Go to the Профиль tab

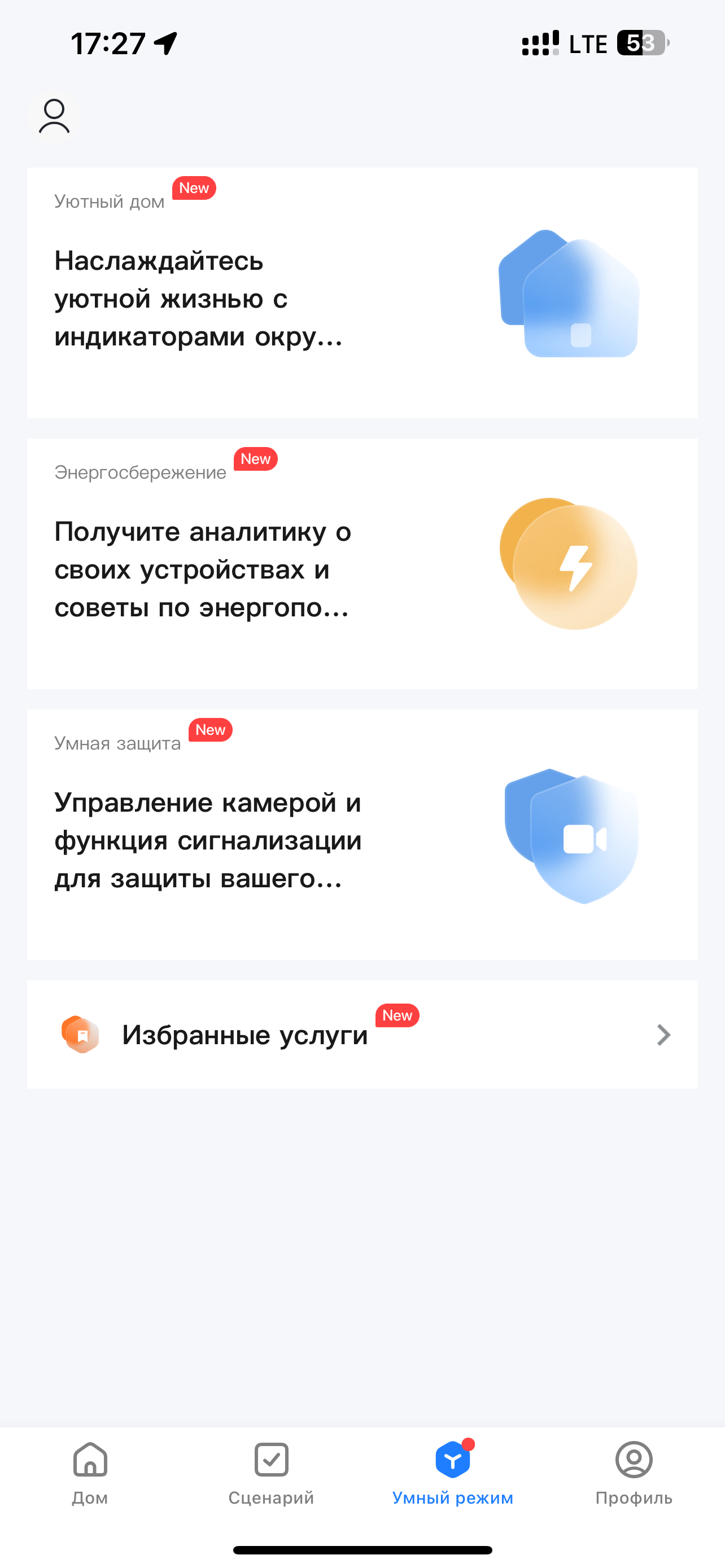coord(634,1472)
